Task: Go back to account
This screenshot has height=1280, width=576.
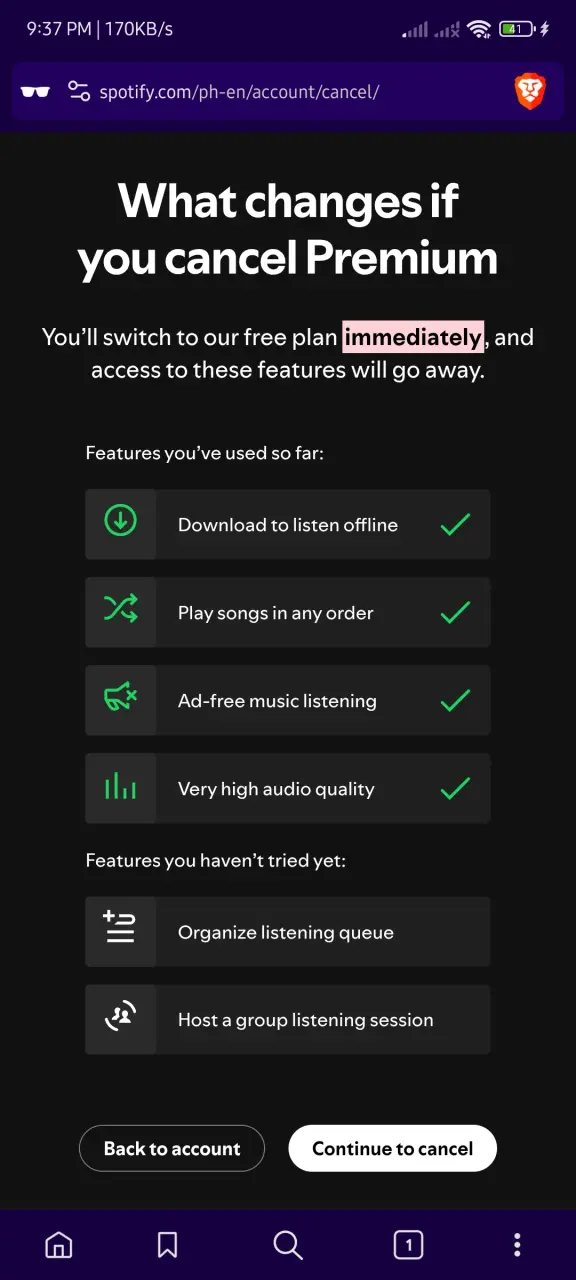Action: (x=172, y=1148)
